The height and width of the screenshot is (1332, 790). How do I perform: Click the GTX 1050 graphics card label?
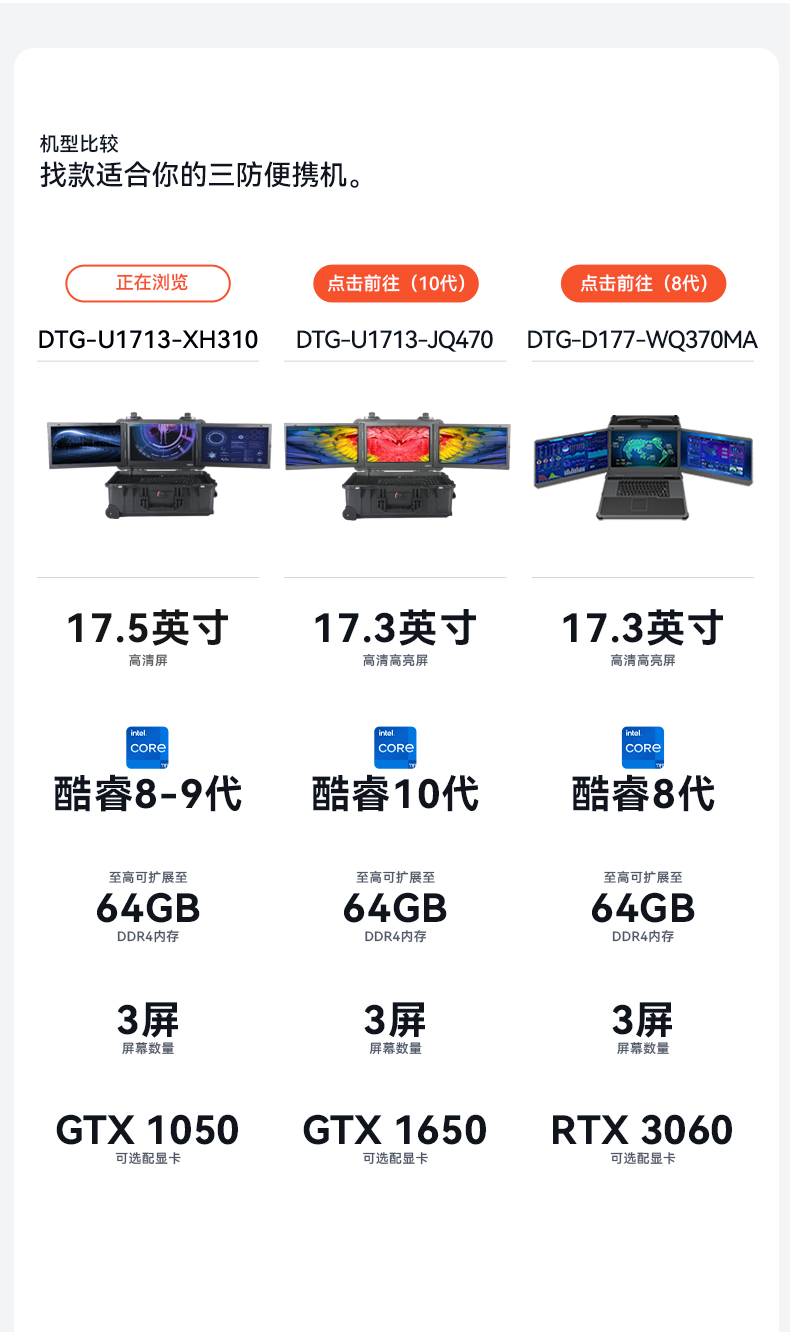[x=148, y=1130]
